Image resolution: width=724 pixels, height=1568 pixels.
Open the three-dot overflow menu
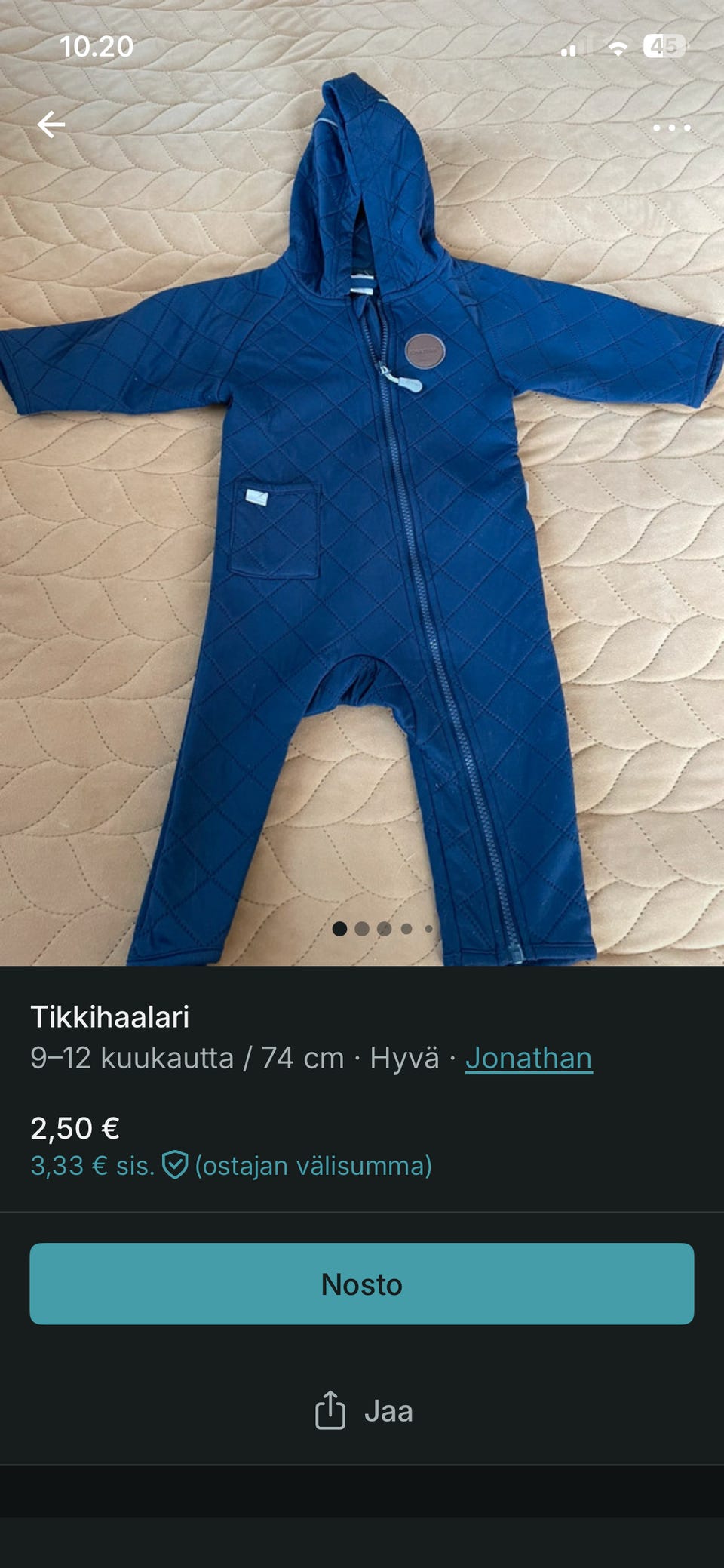pos(673,127)
